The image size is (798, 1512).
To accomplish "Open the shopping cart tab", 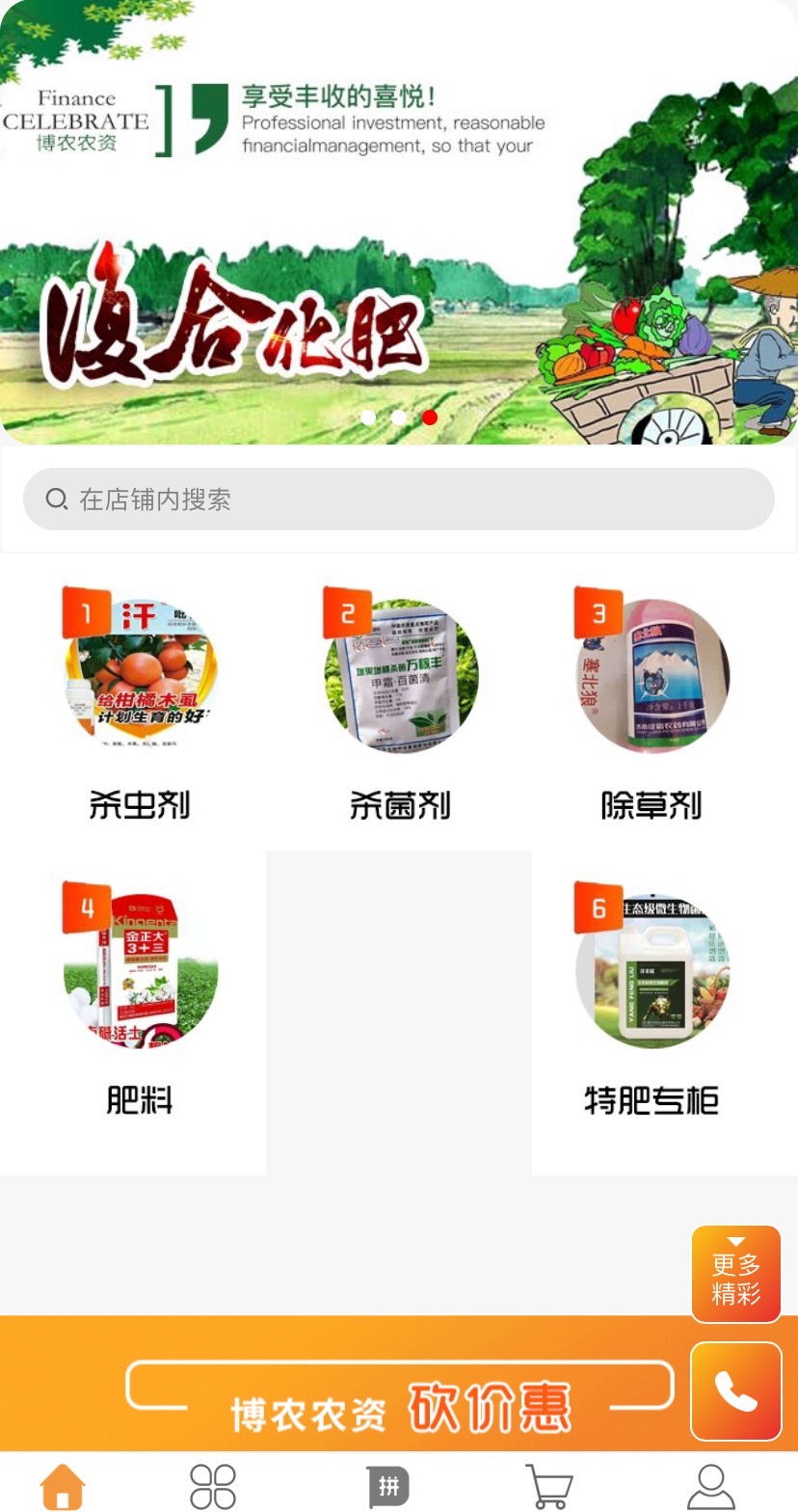I will [x=549, y=1485].
